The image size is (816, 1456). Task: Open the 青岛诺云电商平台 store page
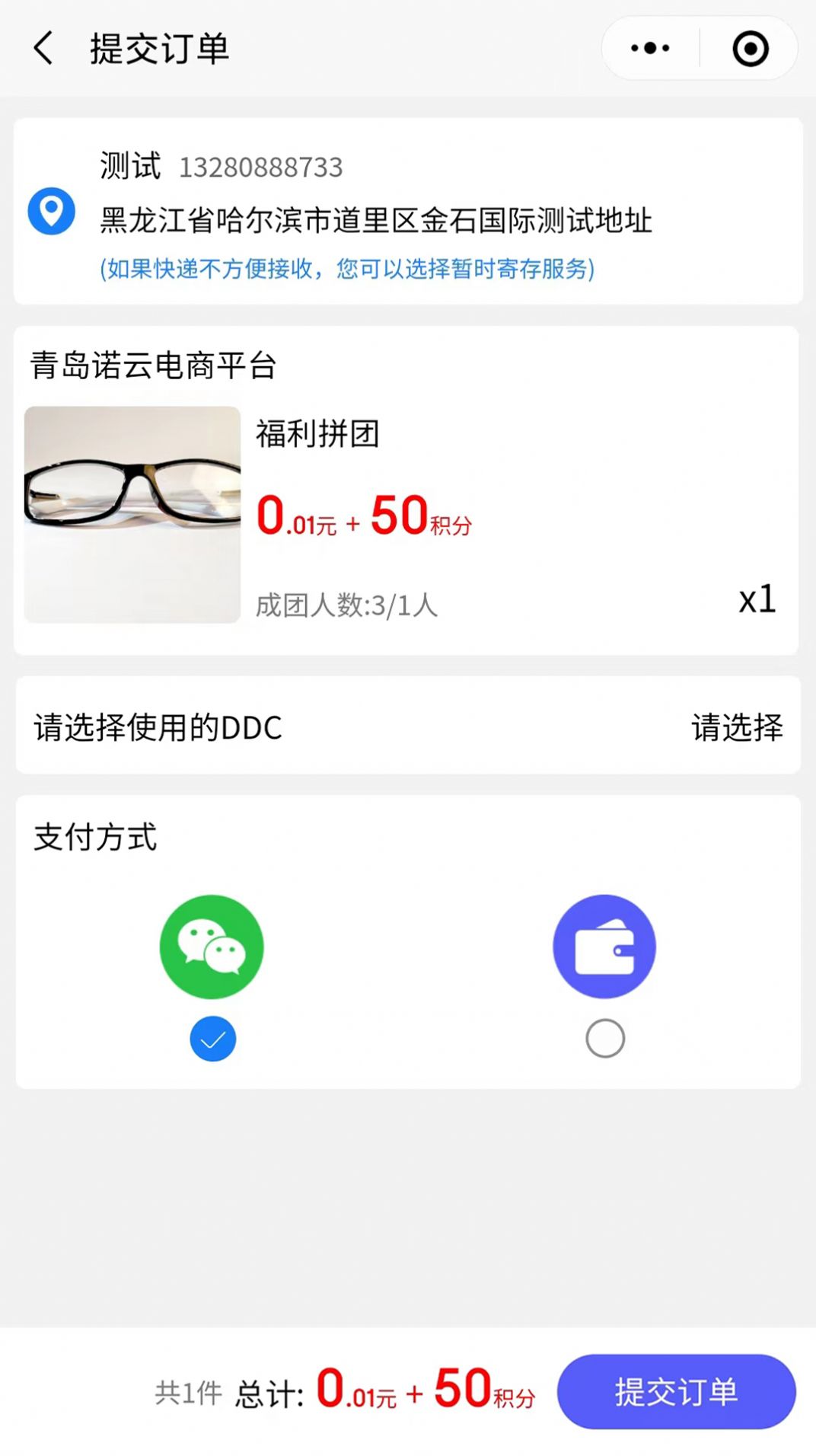coord(155,366)
